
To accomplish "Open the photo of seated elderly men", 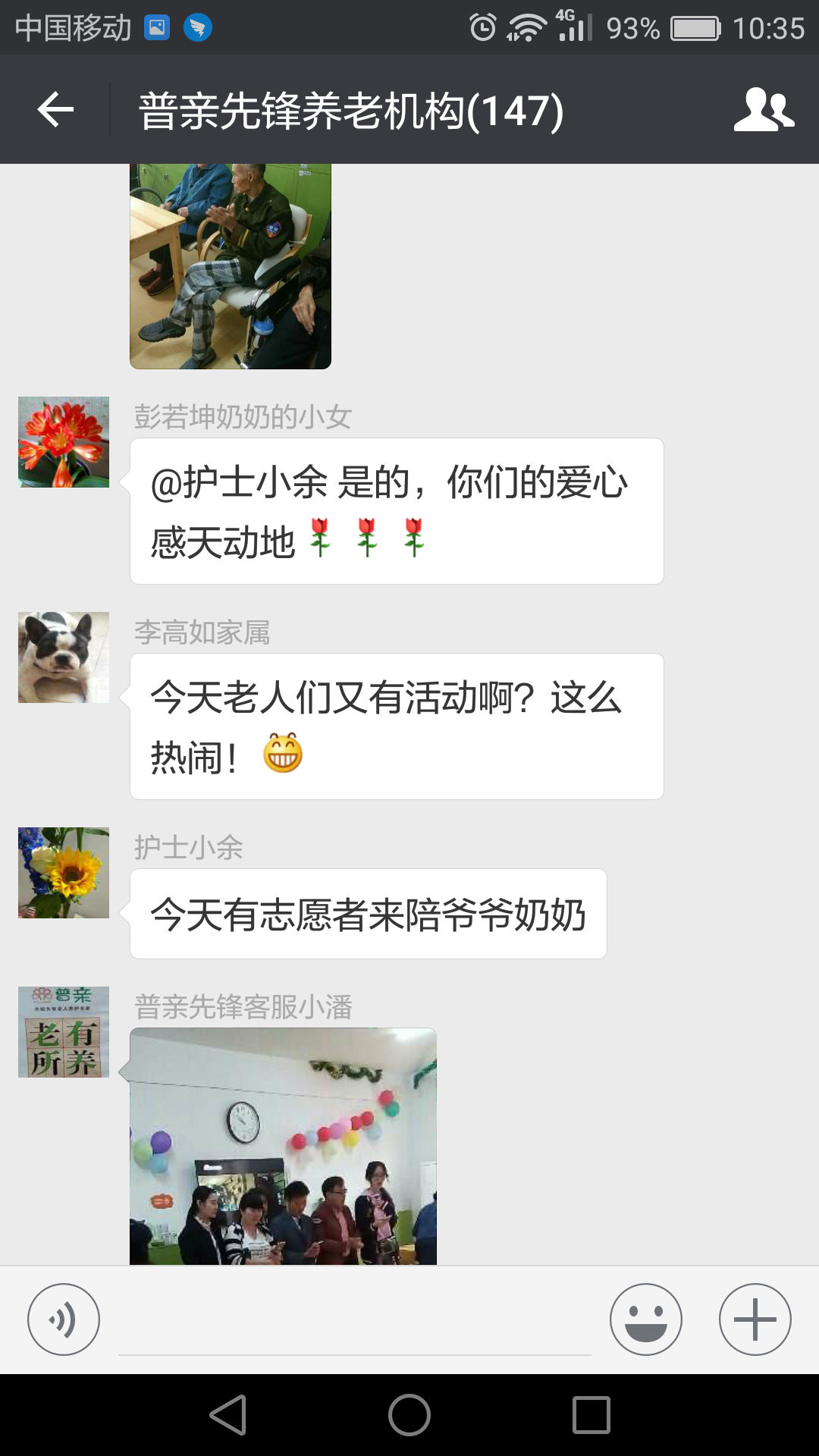I will 231,266.
